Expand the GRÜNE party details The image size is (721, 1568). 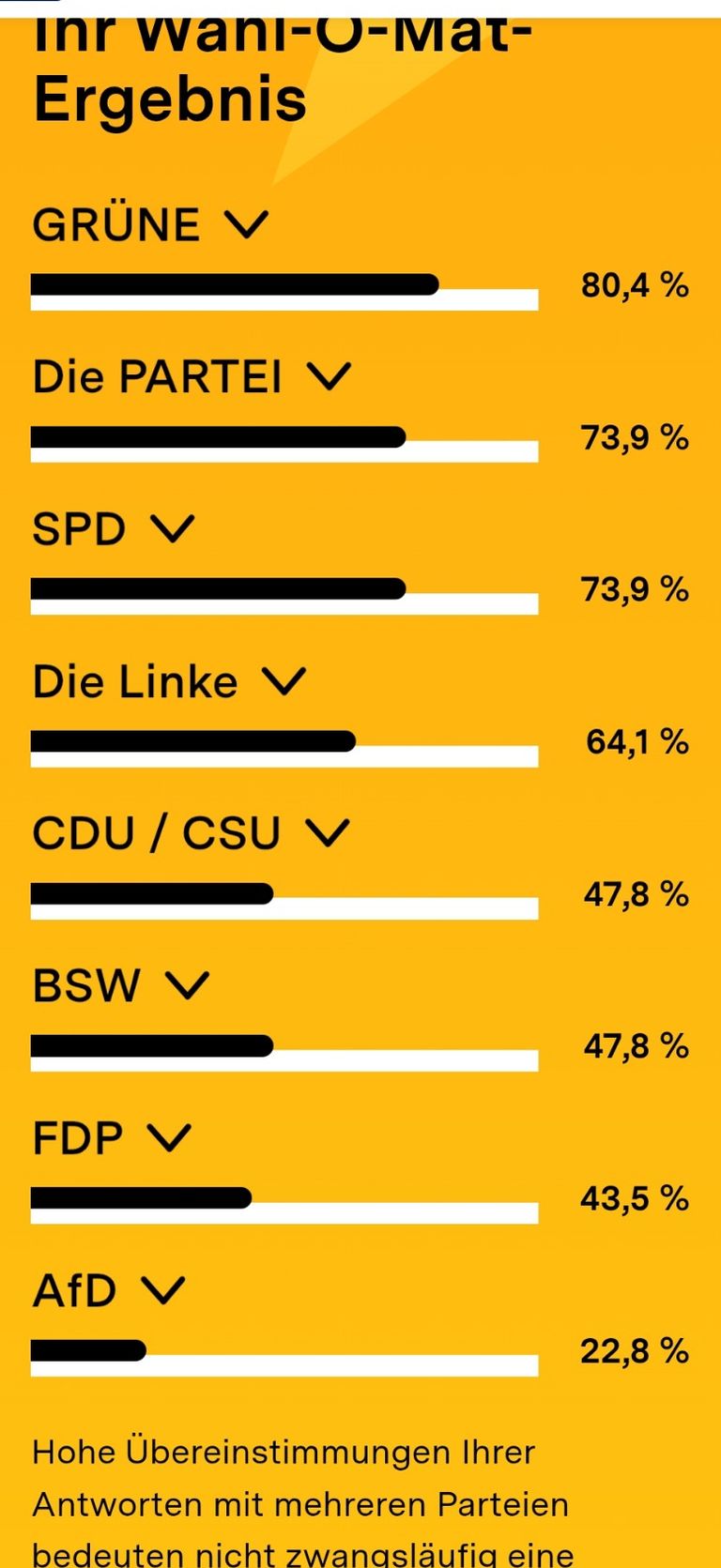pos(246,225)
